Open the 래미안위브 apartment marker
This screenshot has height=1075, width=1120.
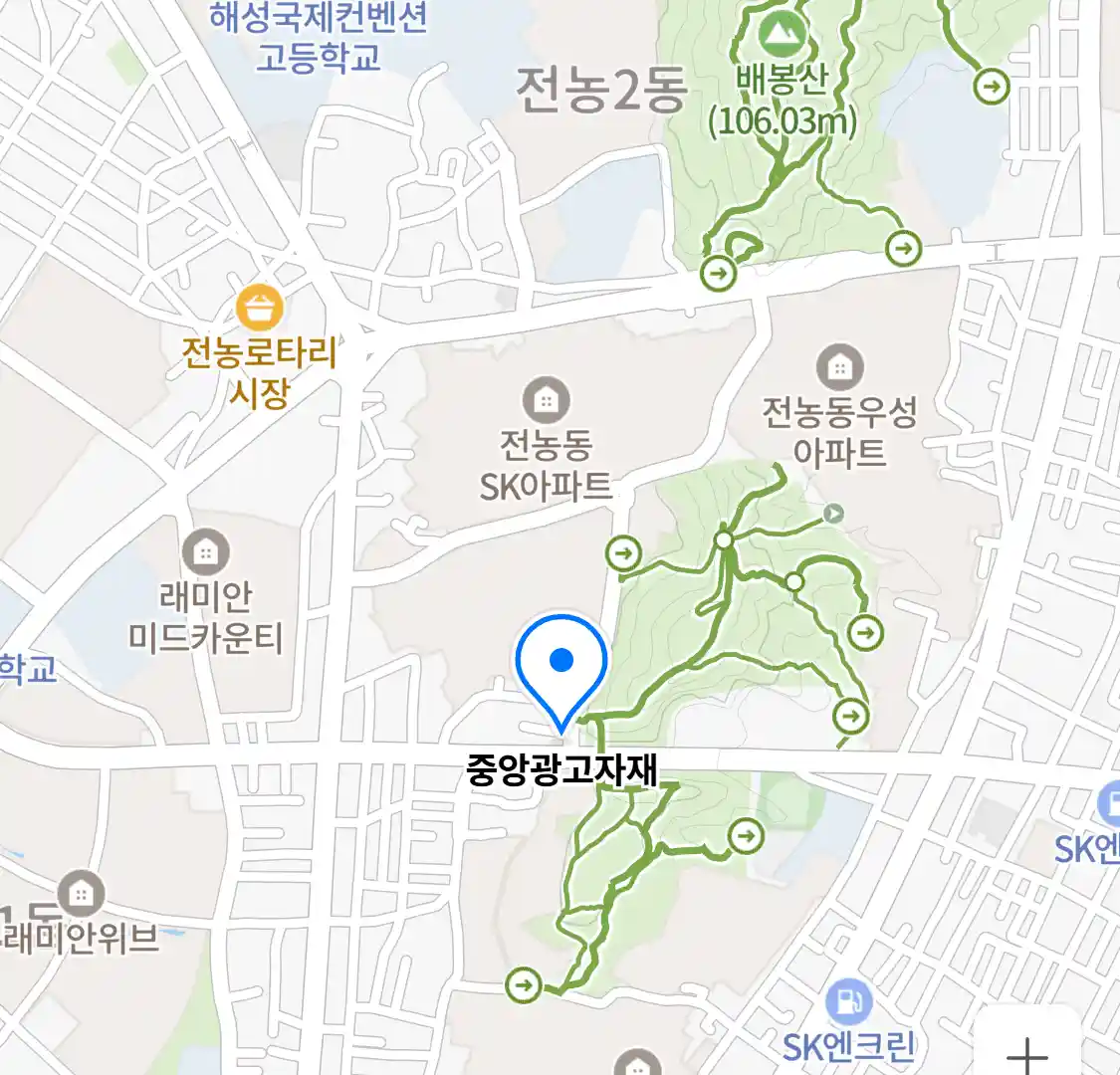(81, 894)
